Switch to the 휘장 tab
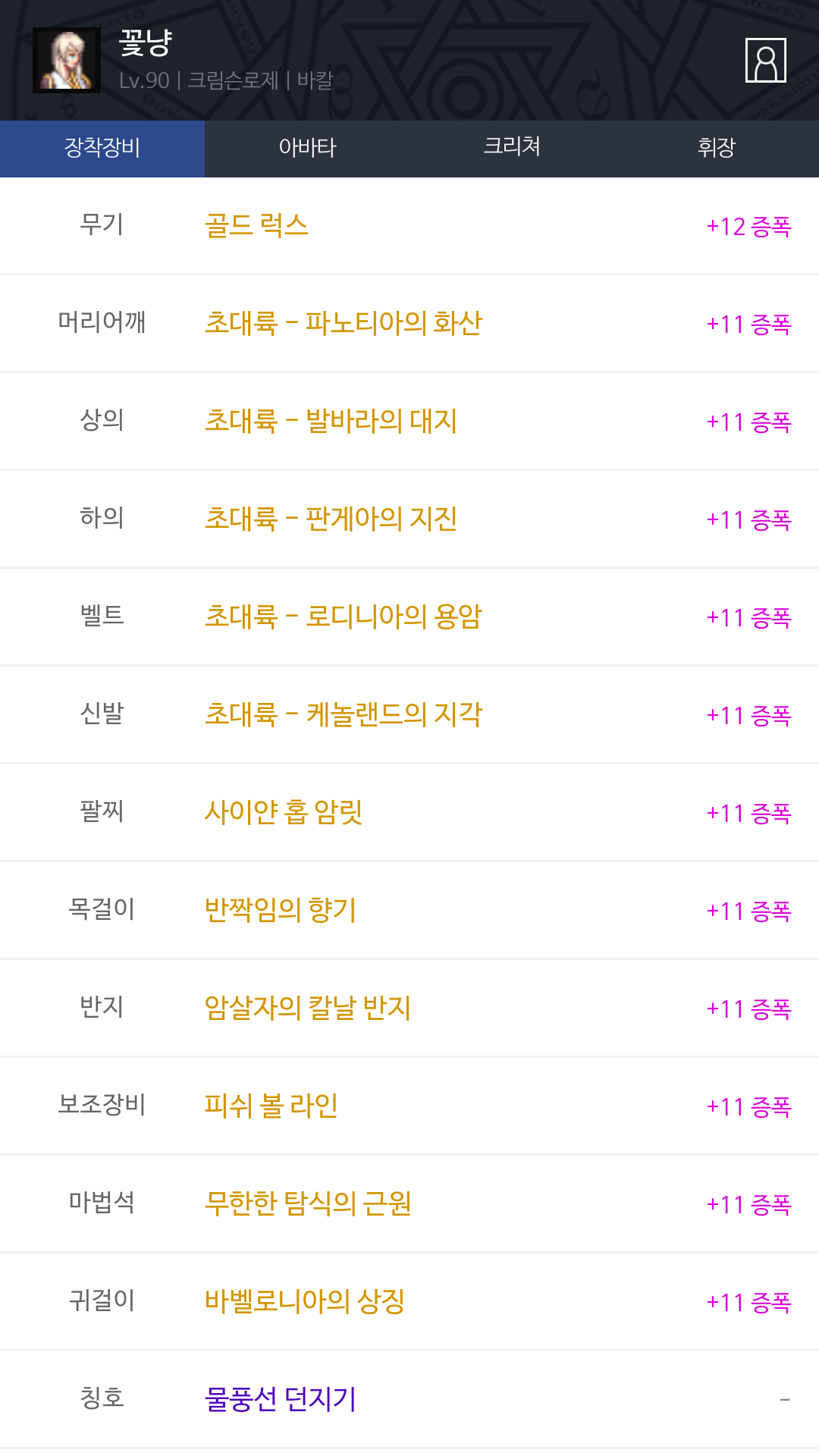The width and height of the screenshot is (819, 1456). pyautogui.click(x=717, y=148)
